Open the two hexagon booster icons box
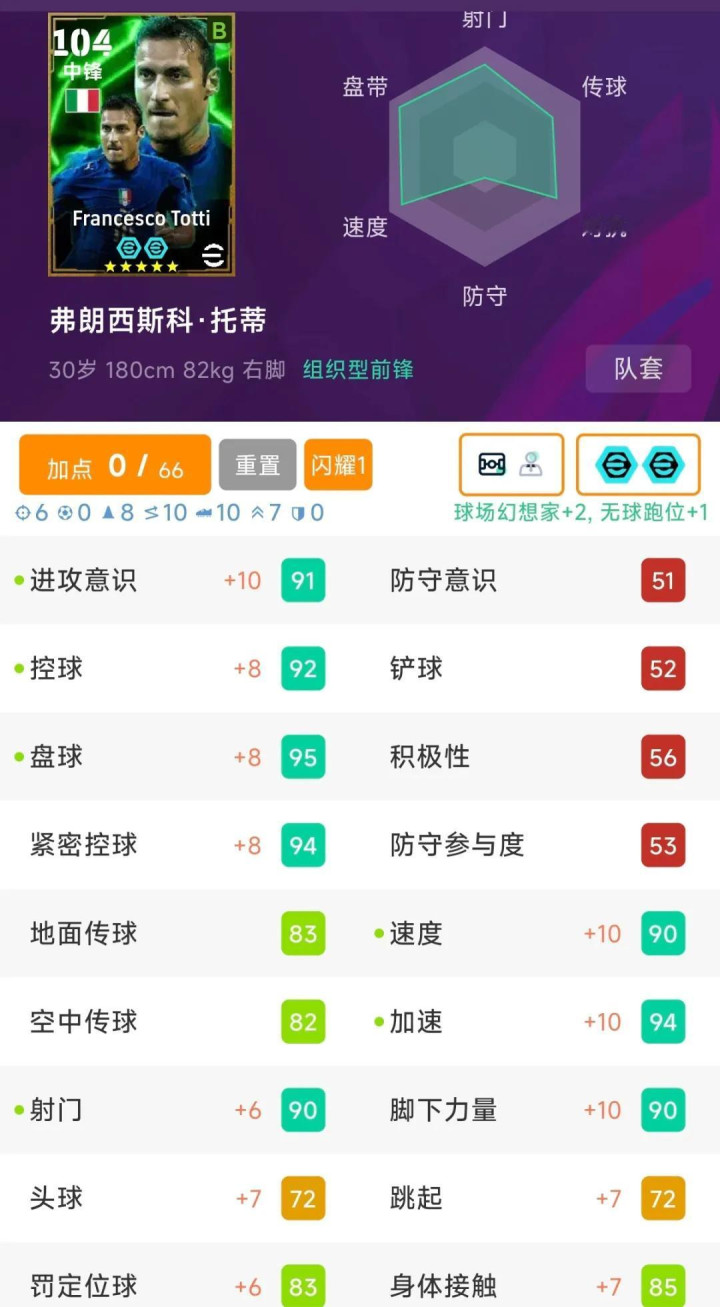Viewport: 720px width, 1307px height. [x=638, y=464]
